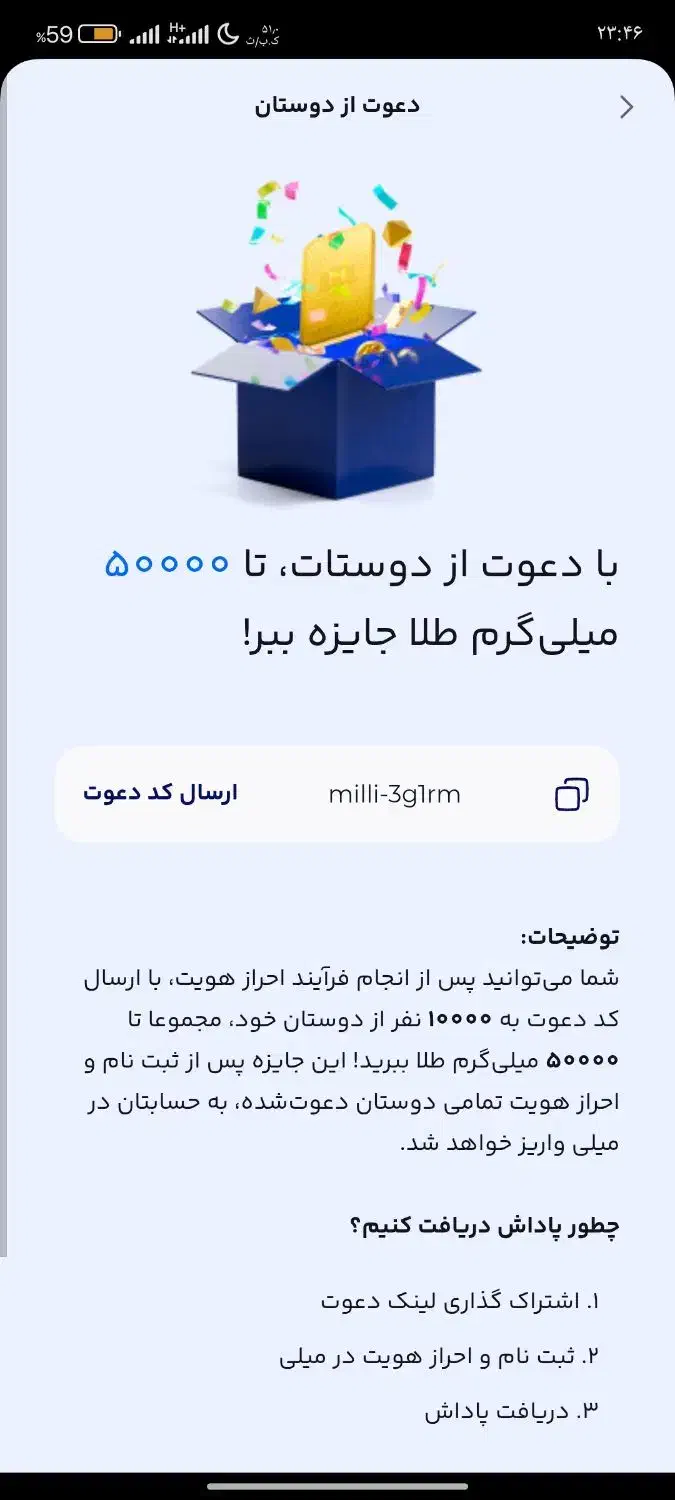The height and width of the screenshot is (1500, 675).
Task: Tap ارسال کد دعوت to send code
Action: click(161, 794)
